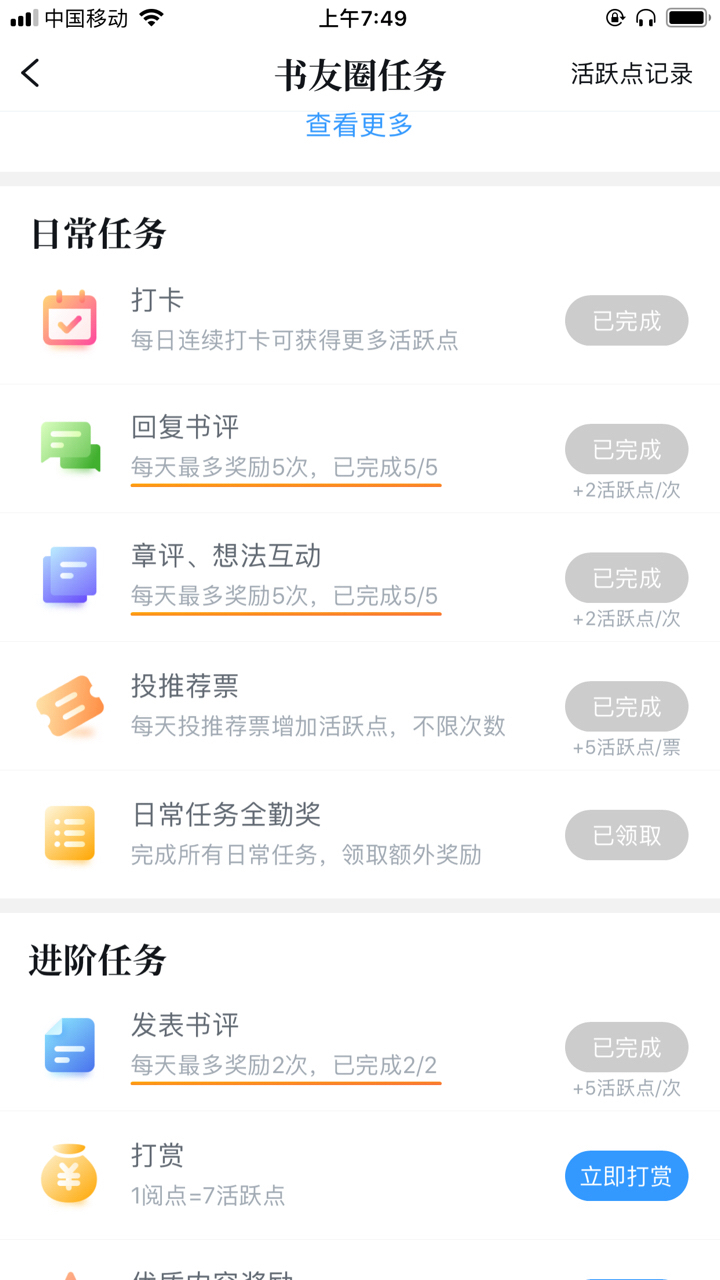Tap the 已完成 button for 打卡

coord(626,321)
